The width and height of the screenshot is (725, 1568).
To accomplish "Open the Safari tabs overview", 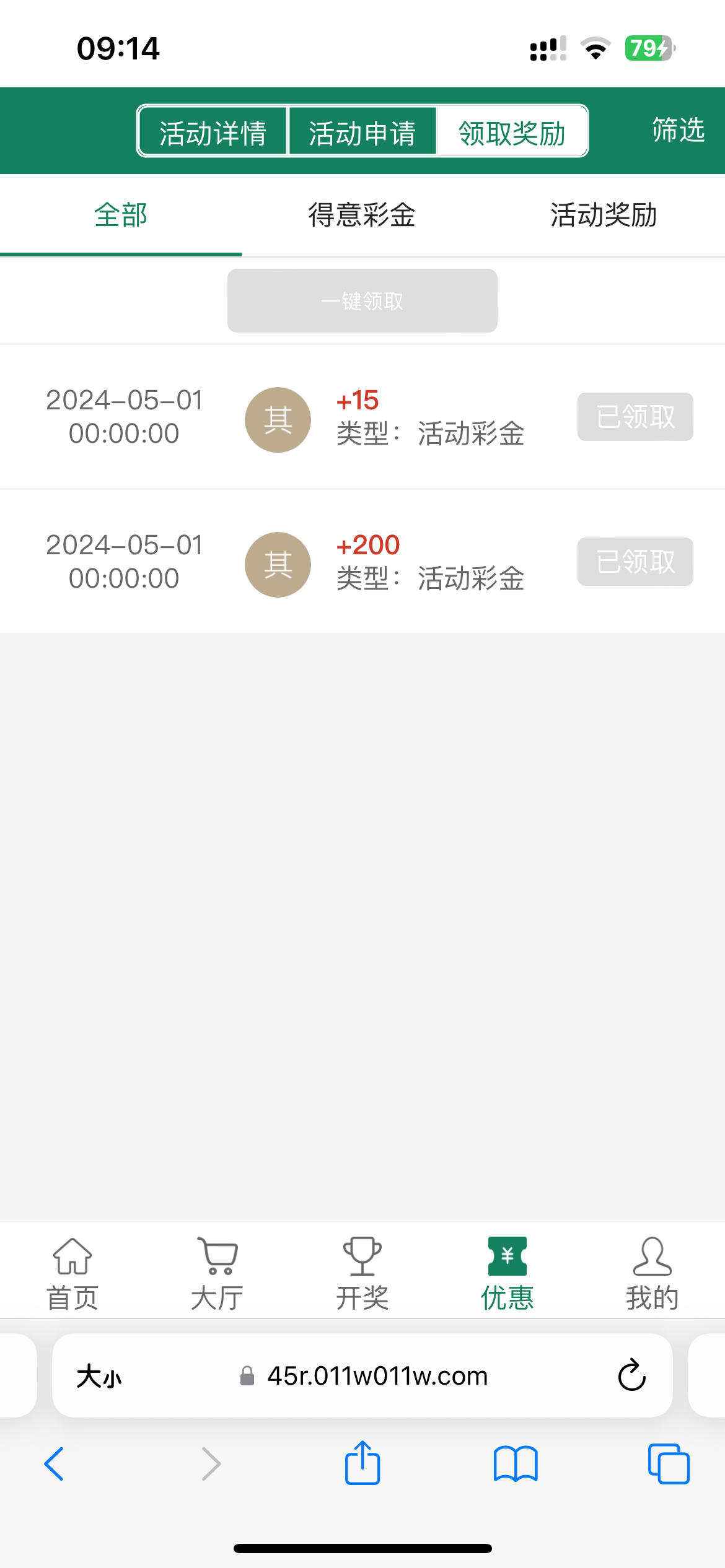I will [x=669, y=1464].
